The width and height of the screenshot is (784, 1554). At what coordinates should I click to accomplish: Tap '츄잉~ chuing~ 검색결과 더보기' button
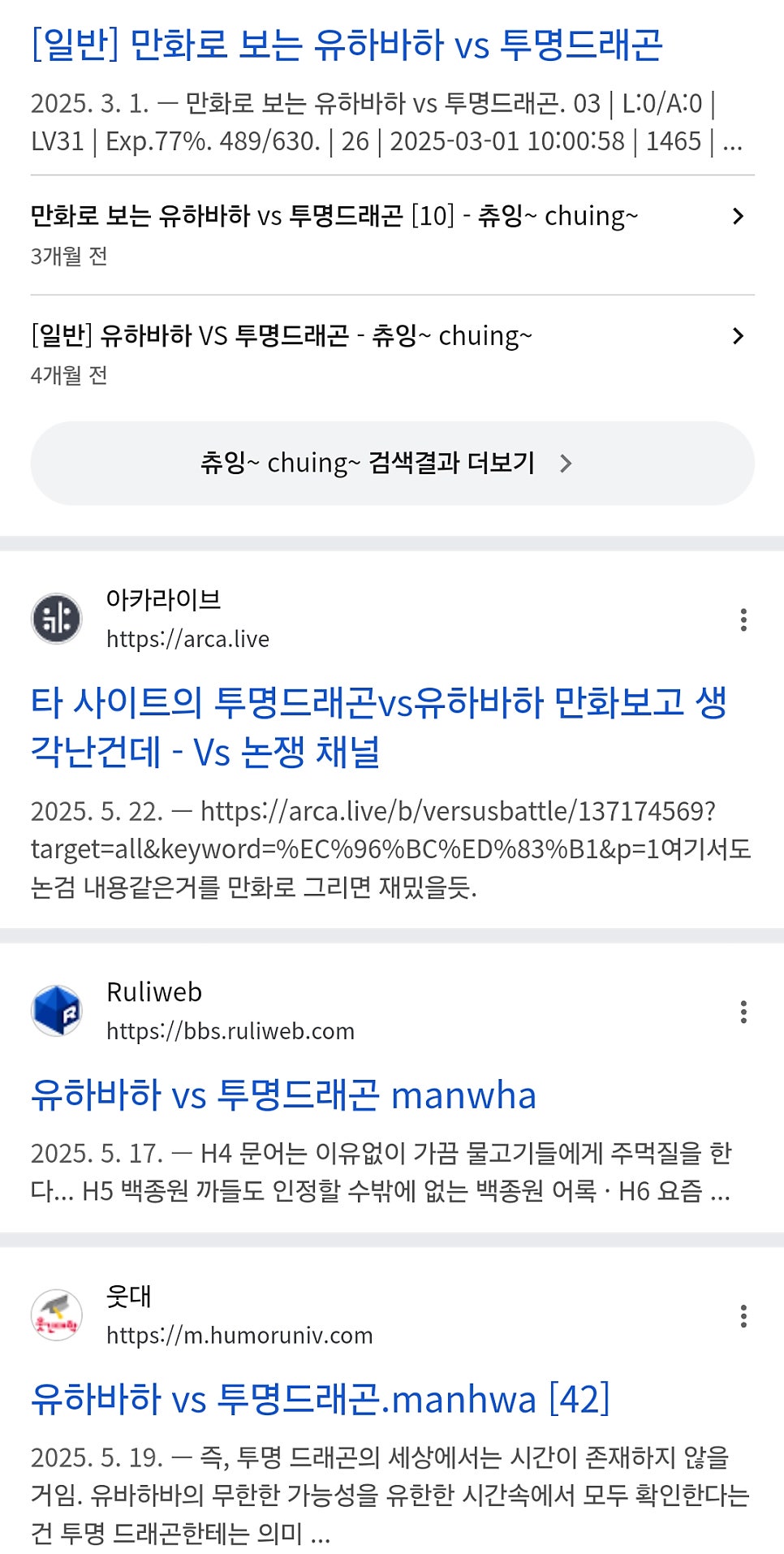coord(392,464)
